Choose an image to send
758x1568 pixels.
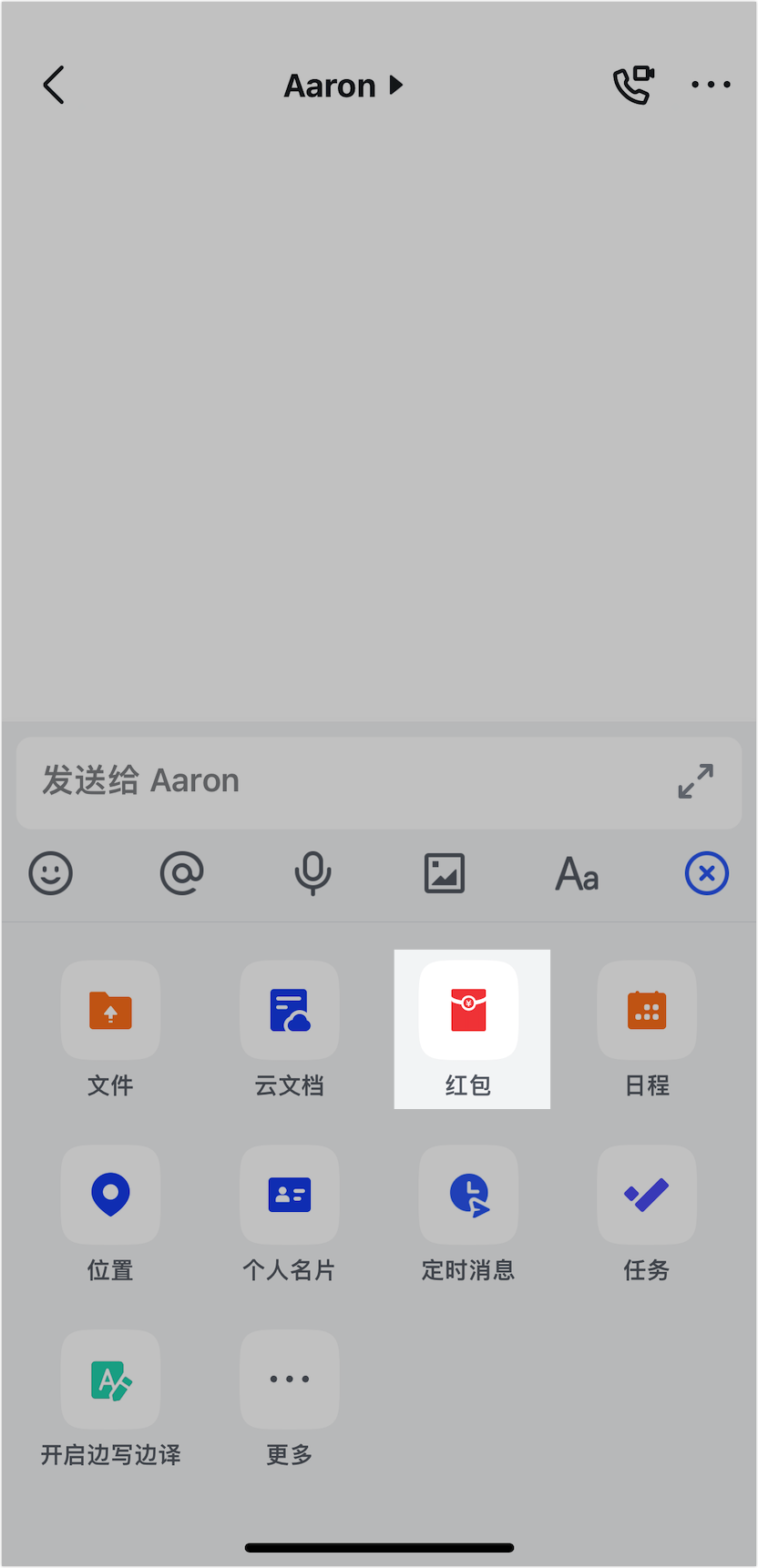coord(445,874)
